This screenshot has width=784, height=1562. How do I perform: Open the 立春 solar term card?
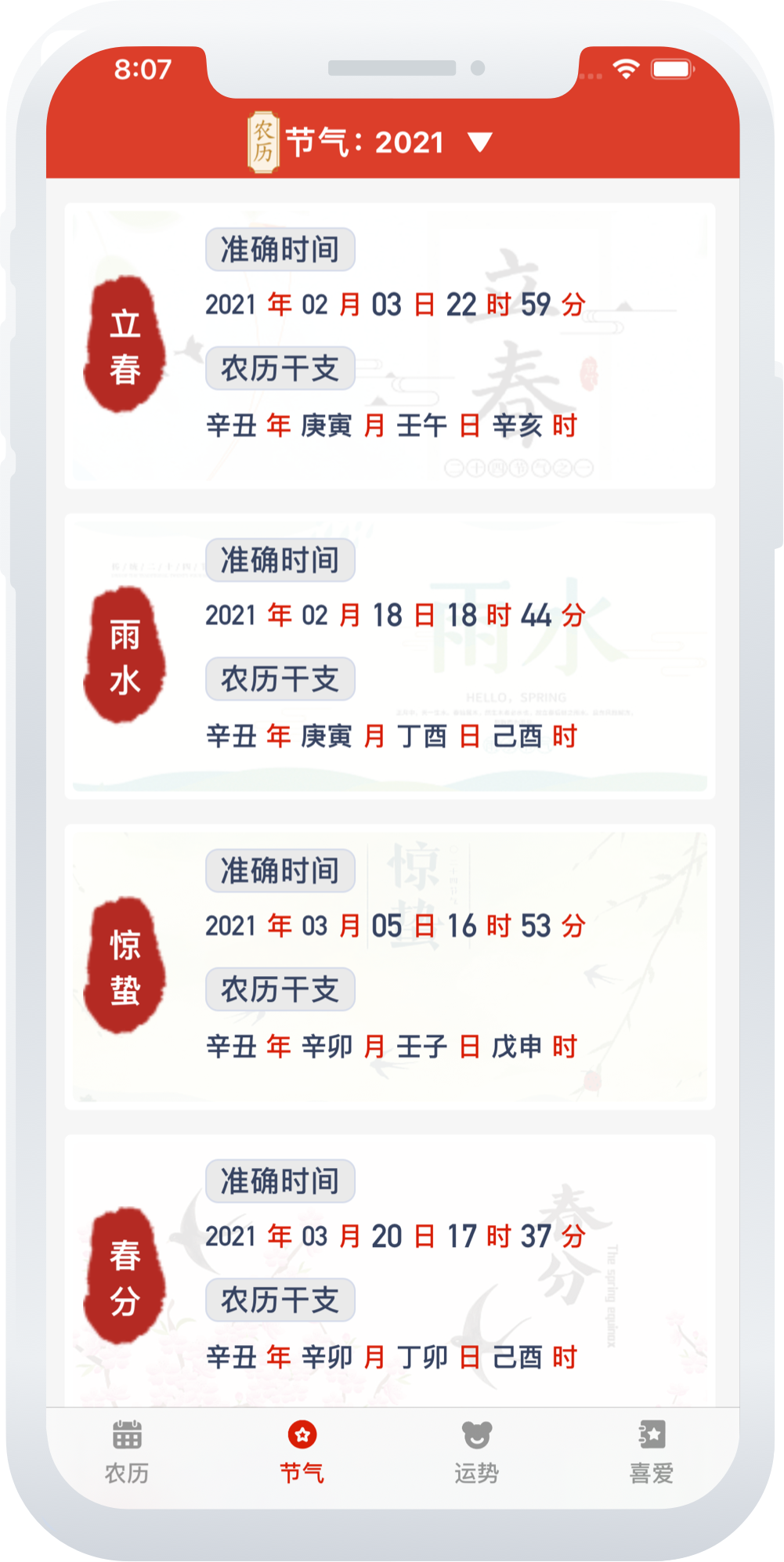389,345
